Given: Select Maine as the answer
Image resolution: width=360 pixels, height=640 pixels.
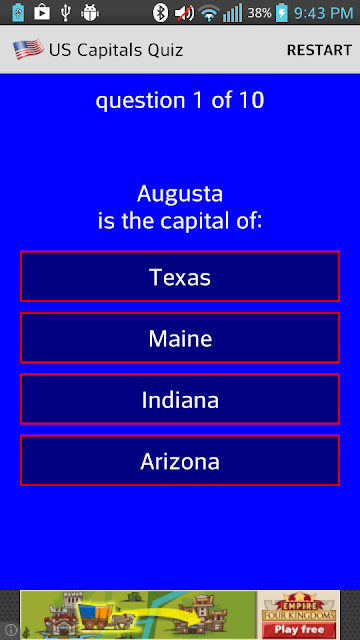Looking at the screenshot, I should coord(180,338).
